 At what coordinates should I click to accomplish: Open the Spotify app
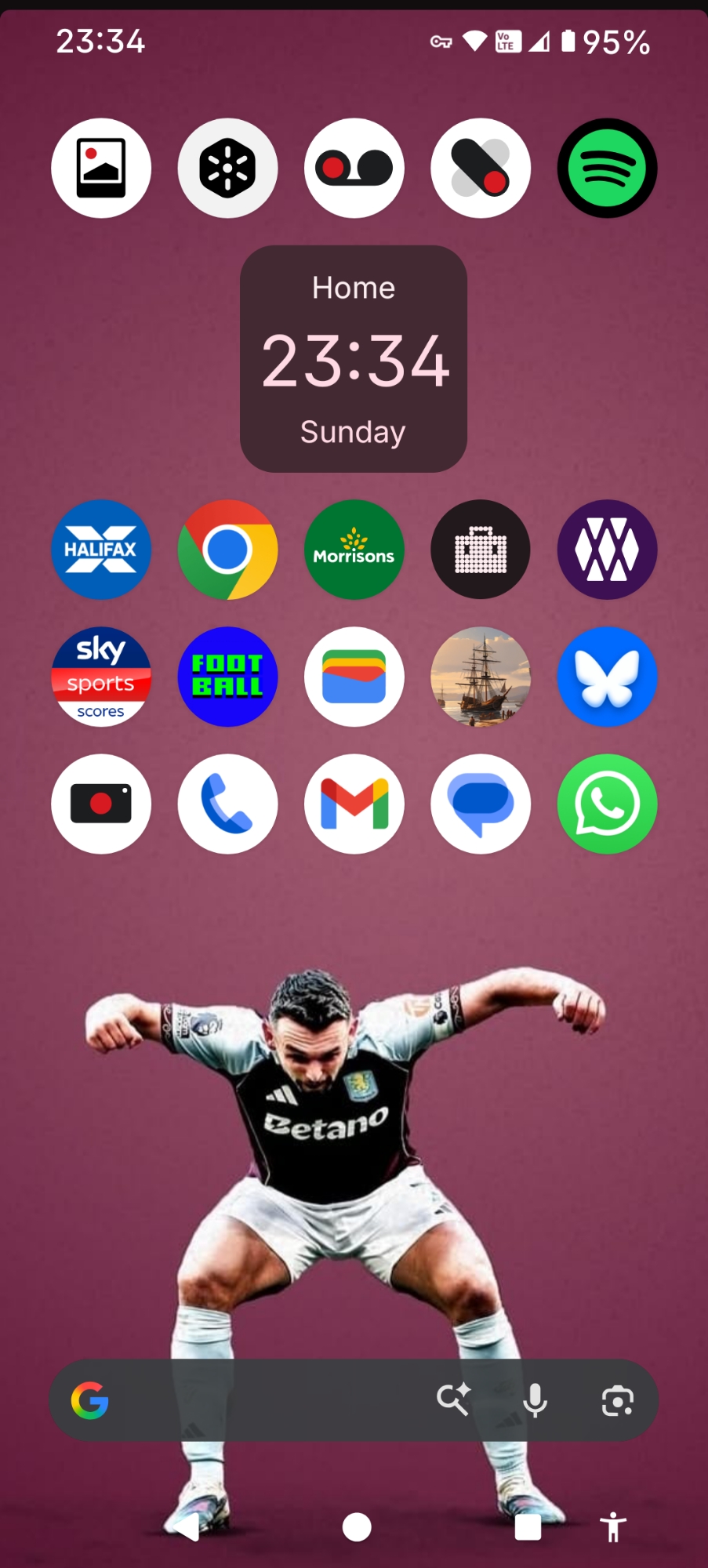click(x=607, y=169)
